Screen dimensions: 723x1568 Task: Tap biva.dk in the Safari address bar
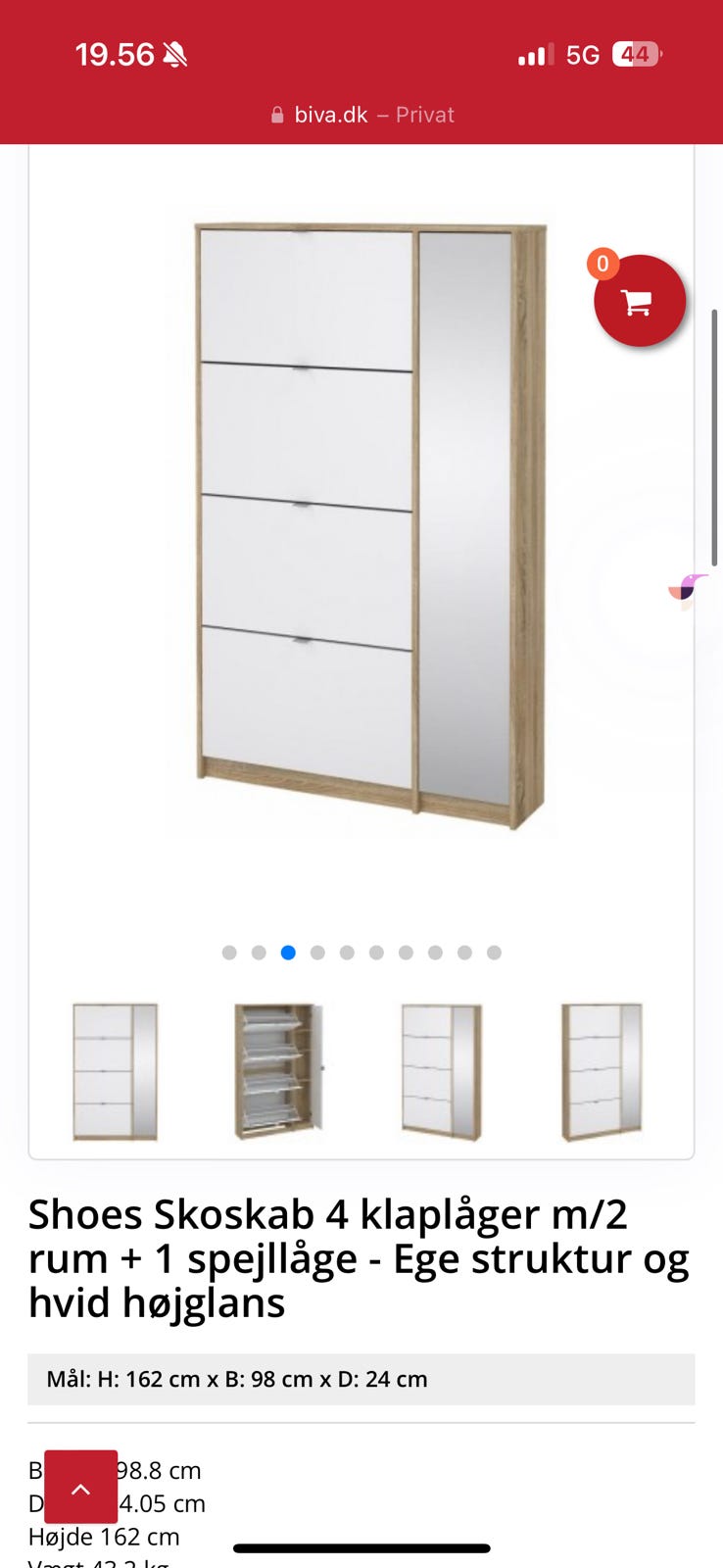[x=330, y=114]
